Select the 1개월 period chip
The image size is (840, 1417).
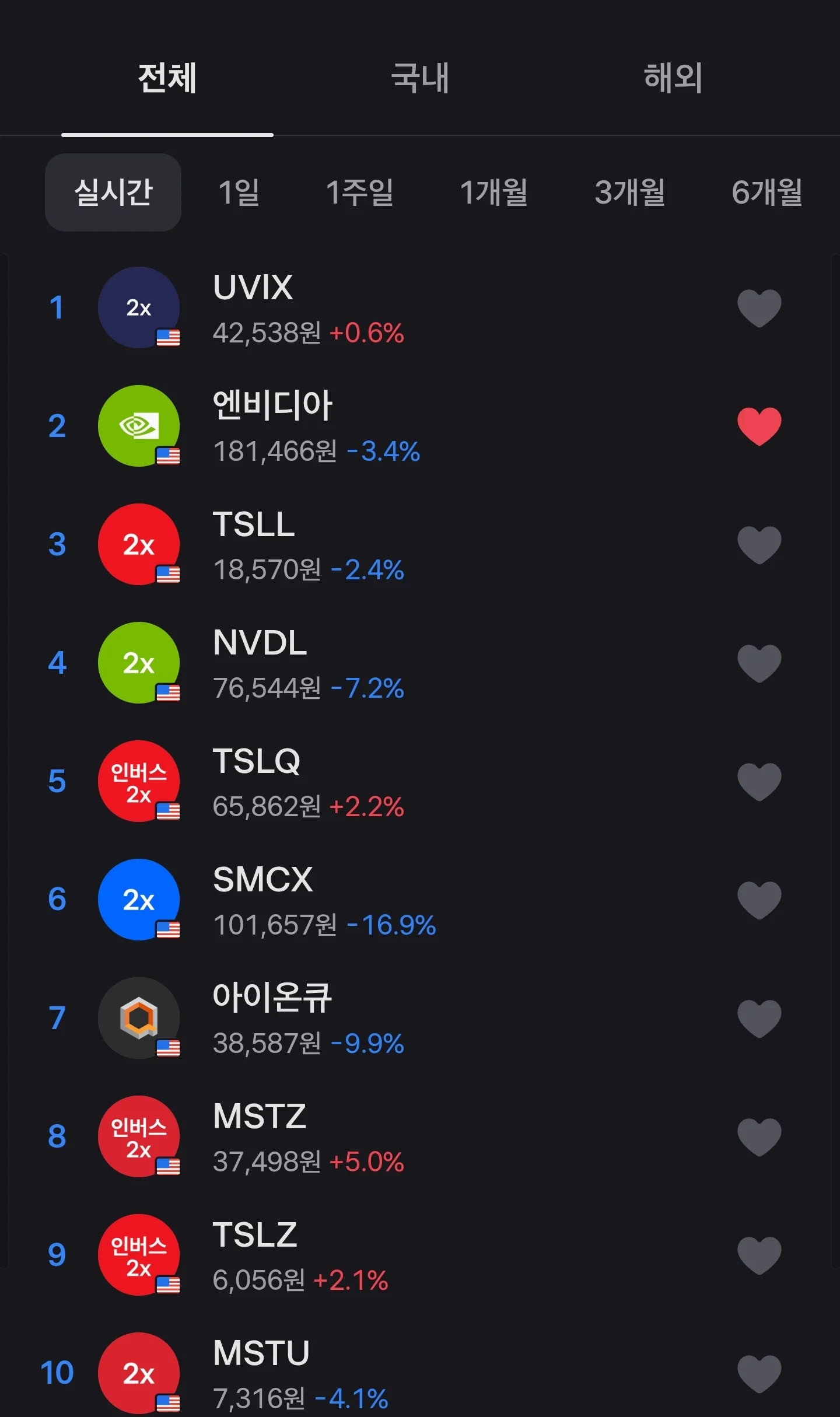click(494, 193)
